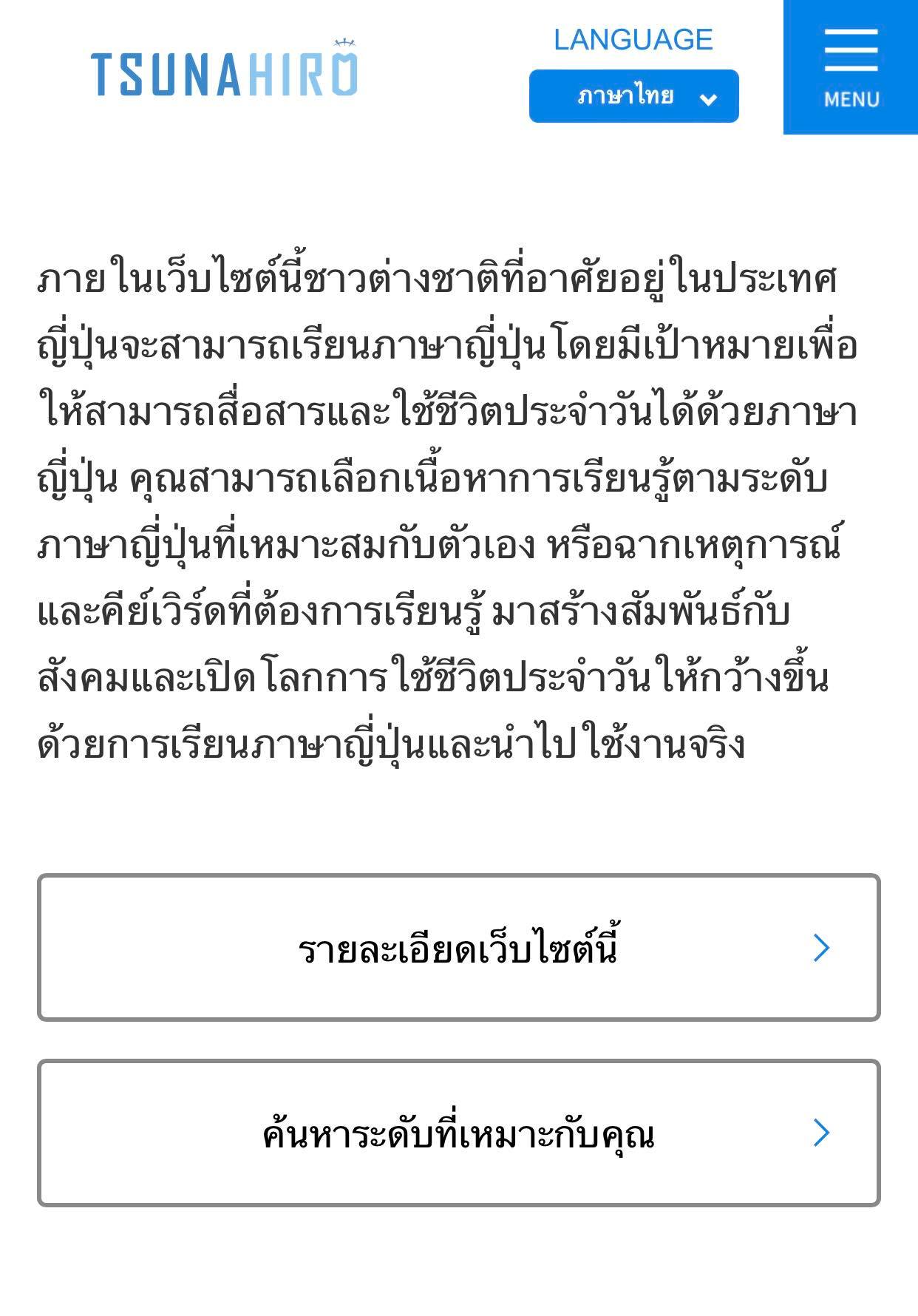Expand the ภาษาไทย language dropdown
Screen dimensions: 918x1316
tap(633, 96)
